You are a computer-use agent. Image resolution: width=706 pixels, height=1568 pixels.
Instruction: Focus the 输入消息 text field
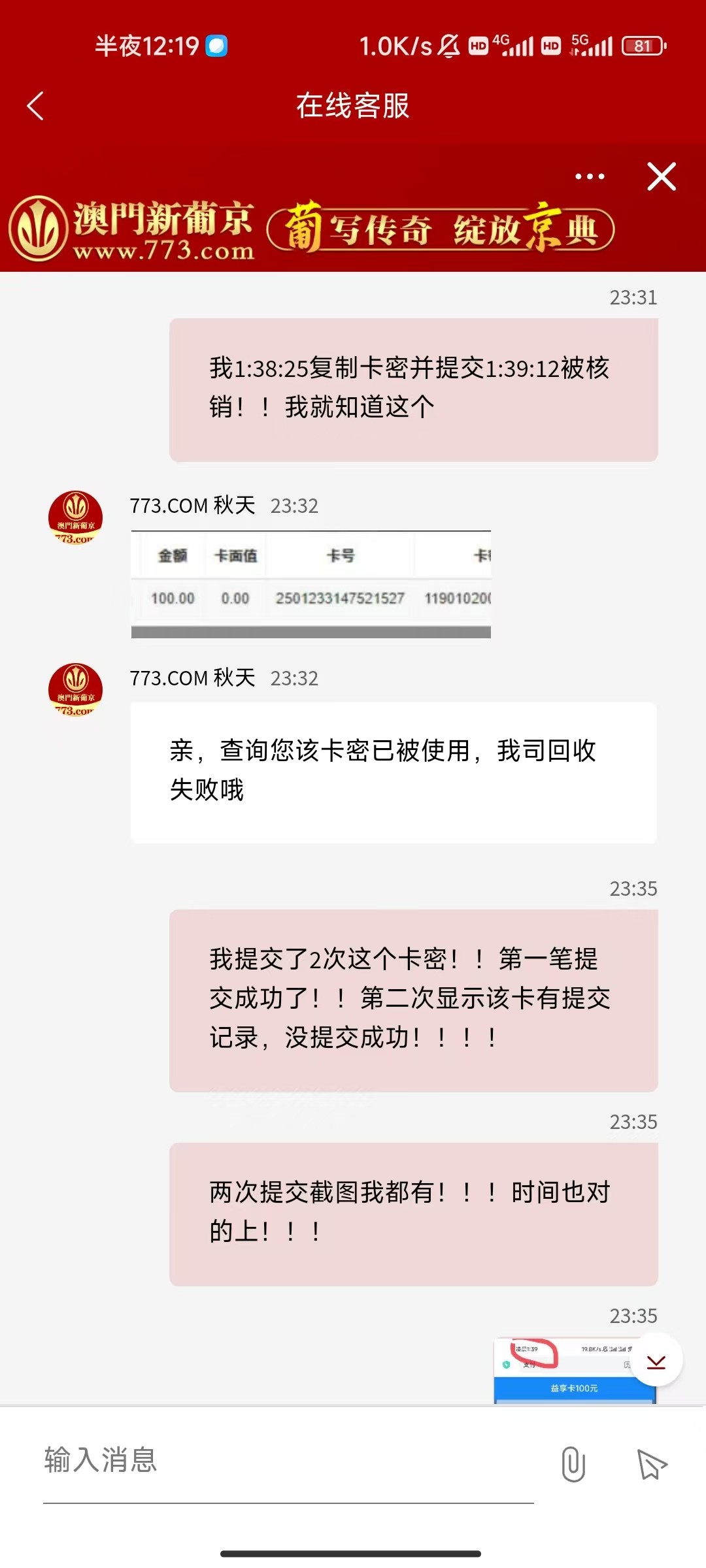click(288, 1461)
